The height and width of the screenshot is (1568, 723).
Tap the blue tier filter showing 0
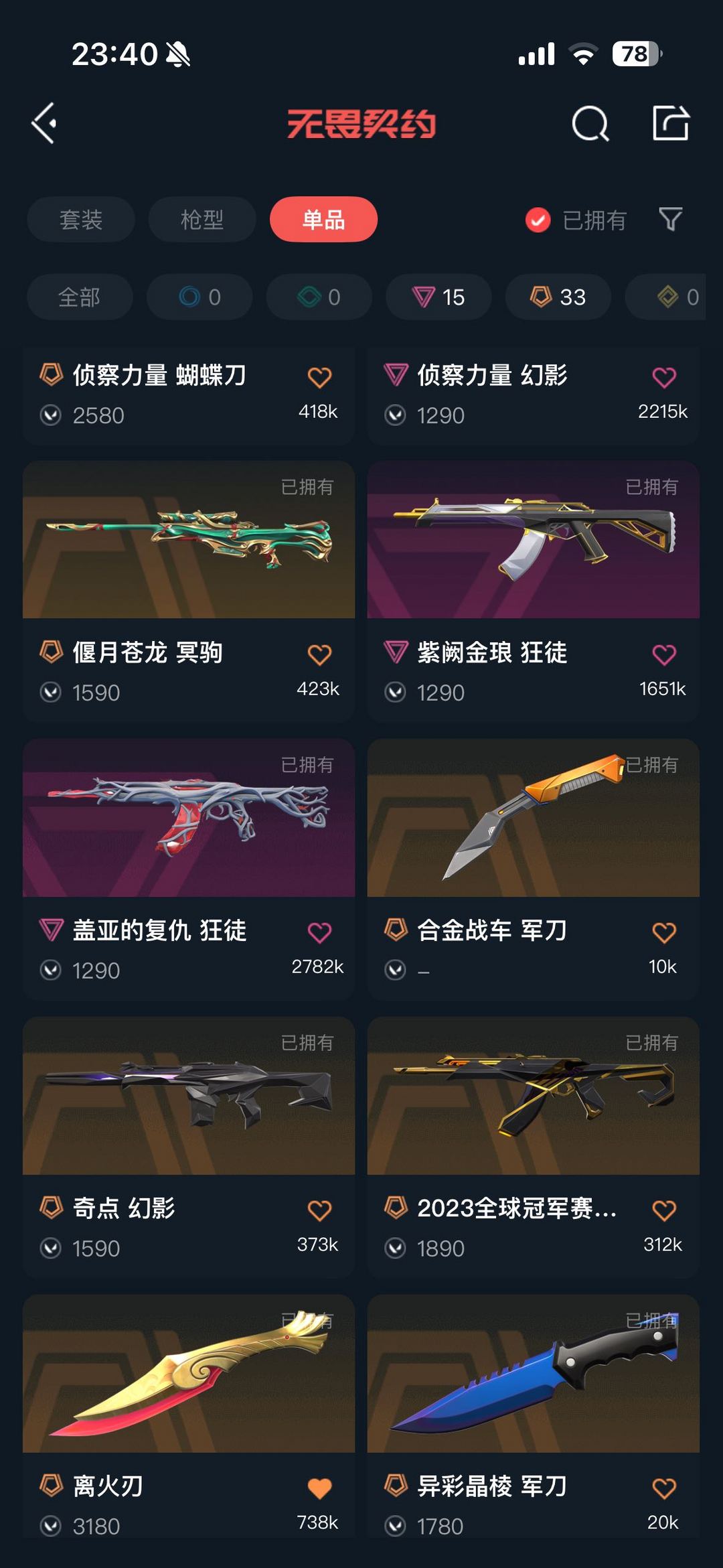point(199,297)
